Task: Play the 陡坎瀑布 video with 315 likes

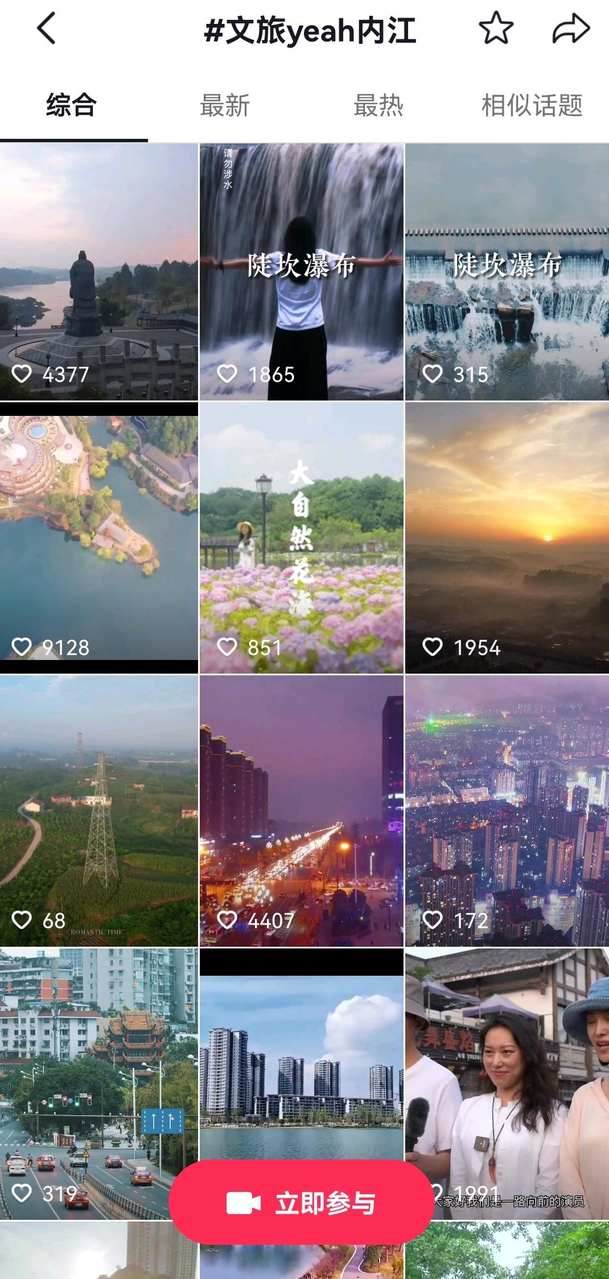Action: [506, 270]
